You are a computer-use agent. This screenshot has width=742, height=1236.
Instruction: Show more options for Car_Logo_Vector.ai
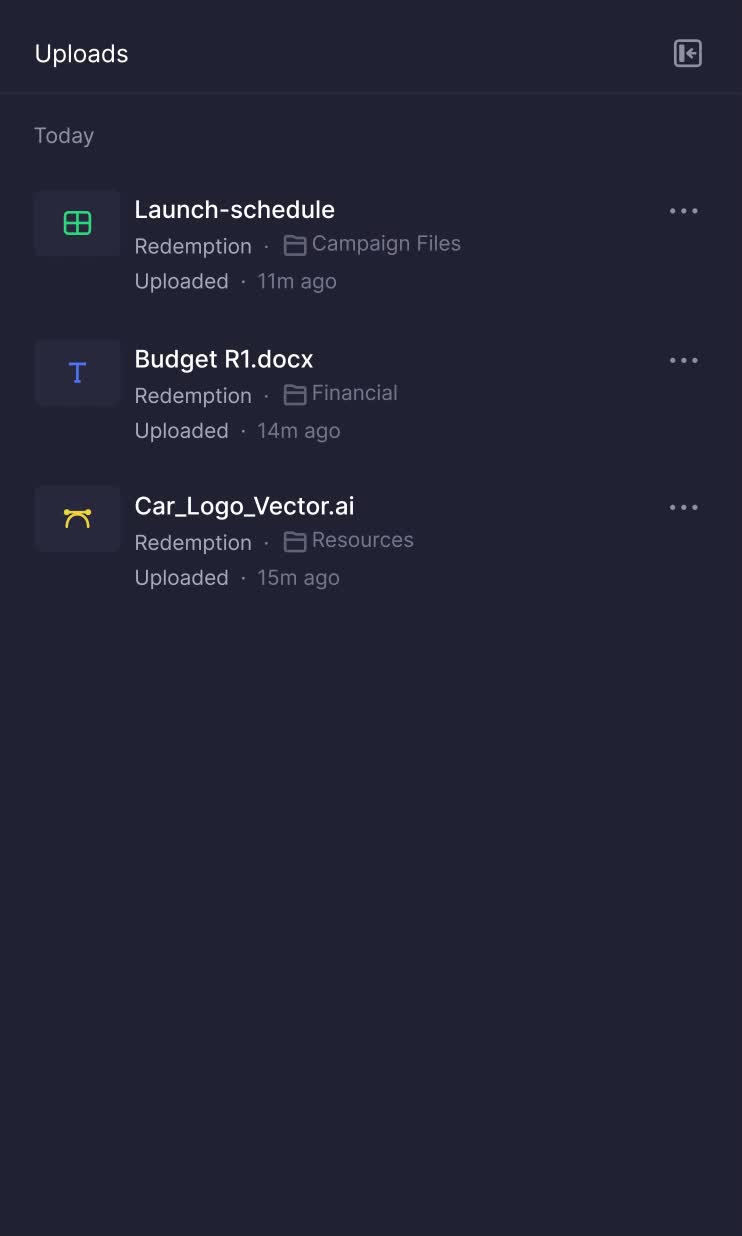point(684,507)
